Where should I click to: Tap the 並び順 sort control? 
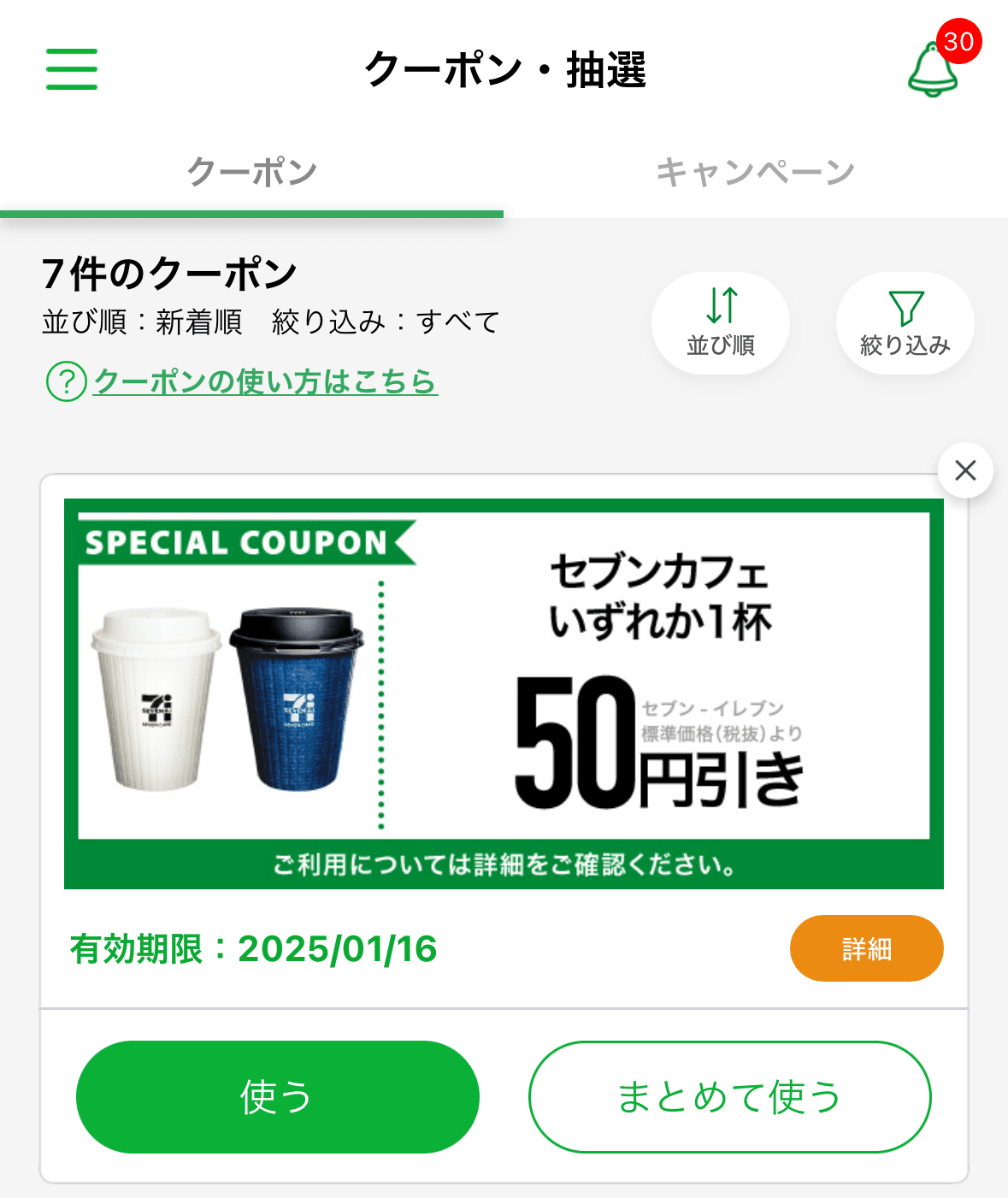[721, 323]
